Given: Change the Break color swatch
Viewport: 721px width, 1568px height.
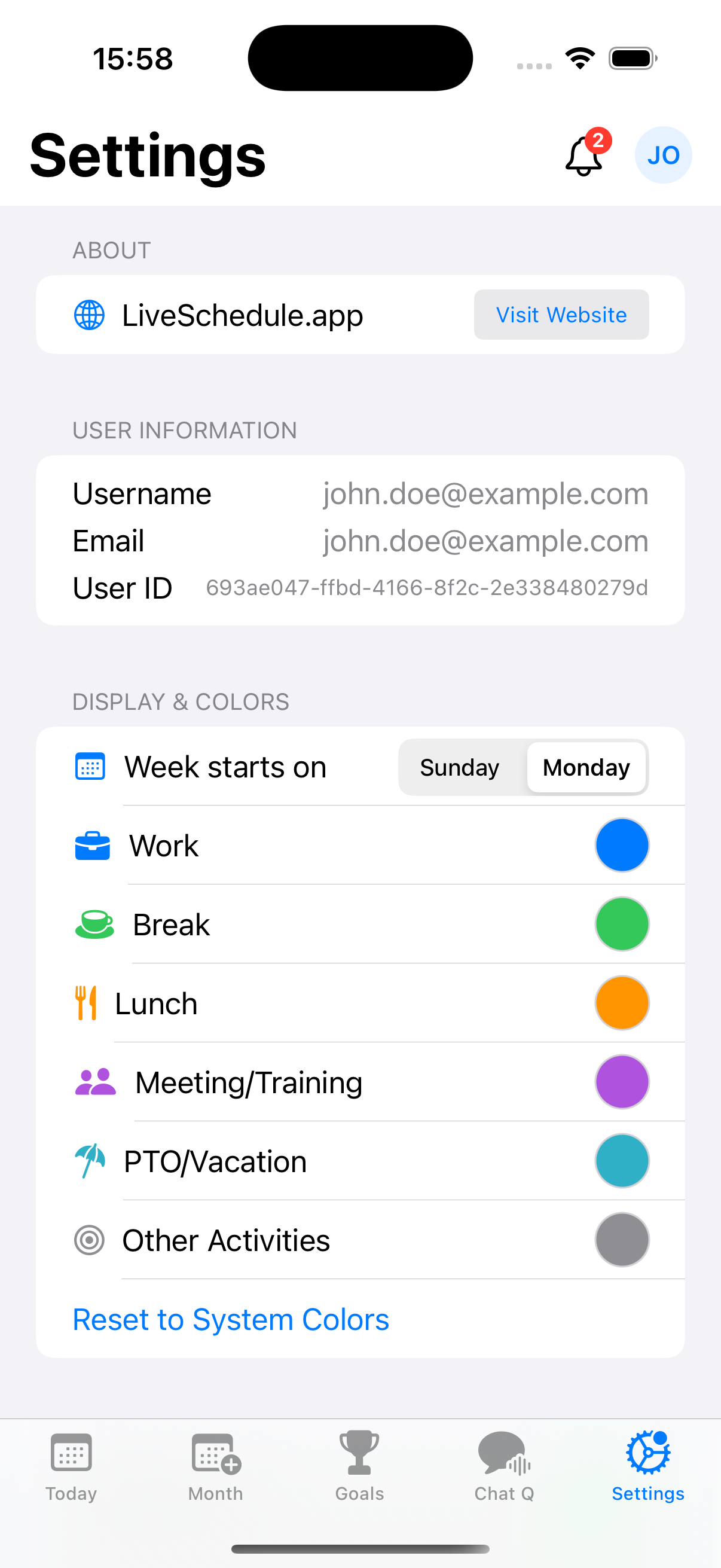Looking at the screenshot, I should (621, 924).
